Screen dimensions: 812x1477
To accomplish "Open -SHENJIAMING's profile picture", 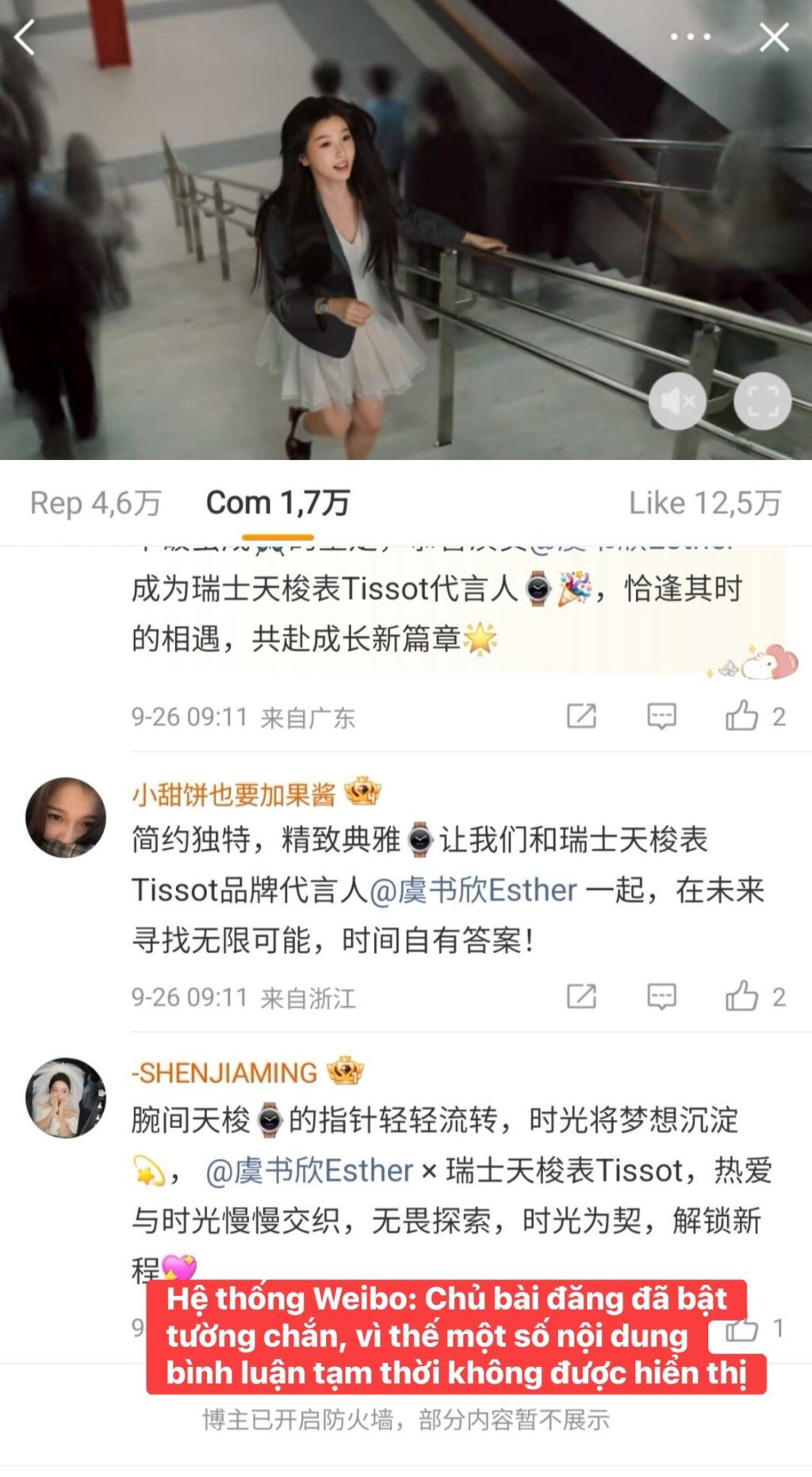I will point(66,1097).
